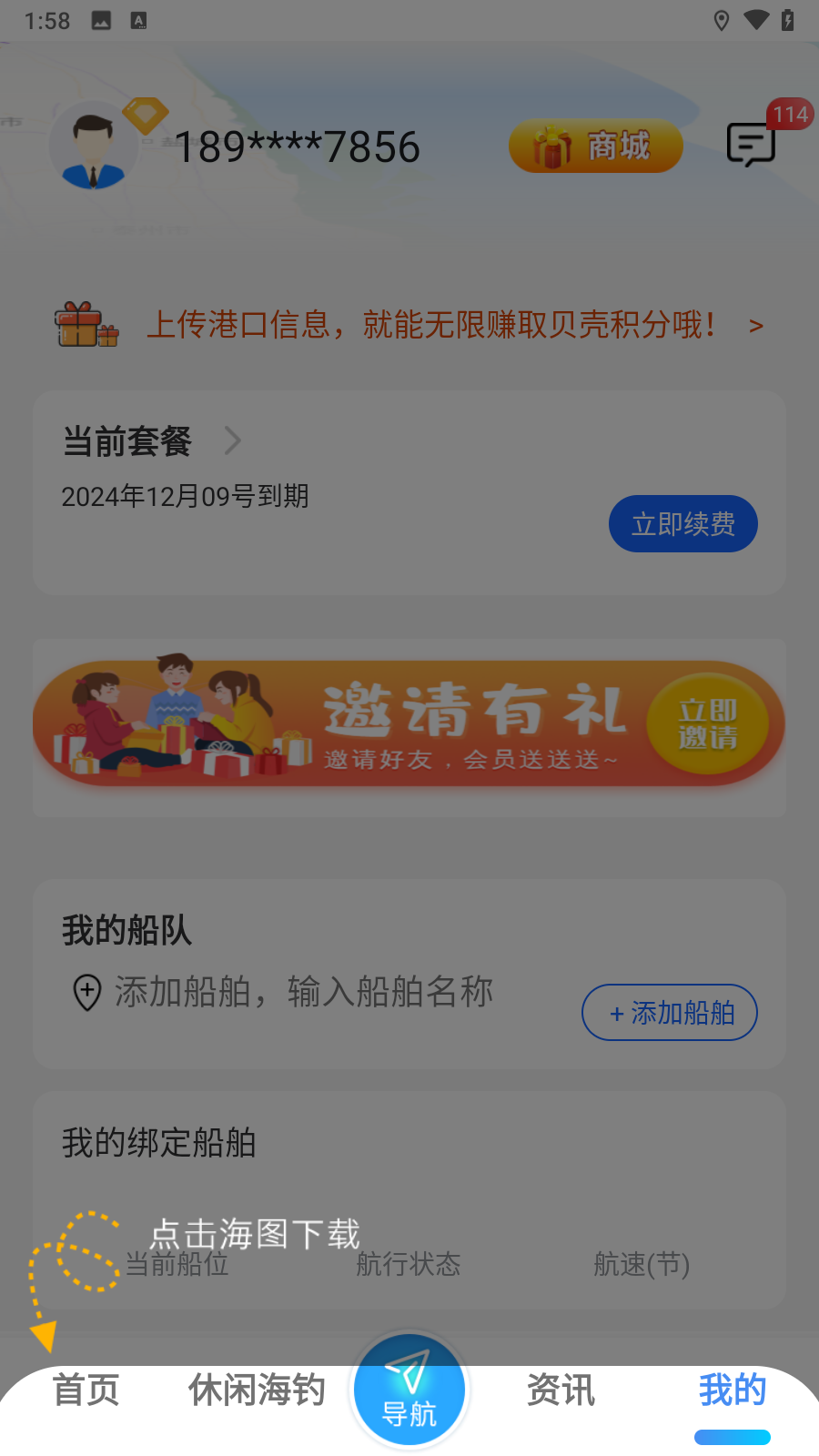Tap the 邀请有礼 promotional banner
Image resolution: width=819 pixels, height=1456 pixels.
[x=409, y=725]
